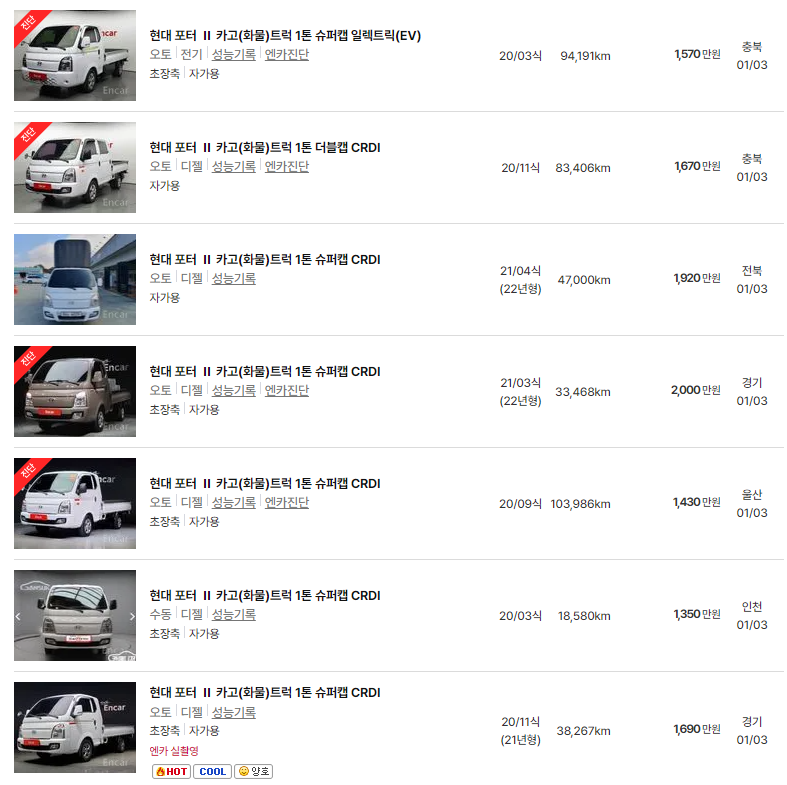Screen dimensions: 787x785
Task: Show next photo of the 인천 truck
Action: coord(132,616)
